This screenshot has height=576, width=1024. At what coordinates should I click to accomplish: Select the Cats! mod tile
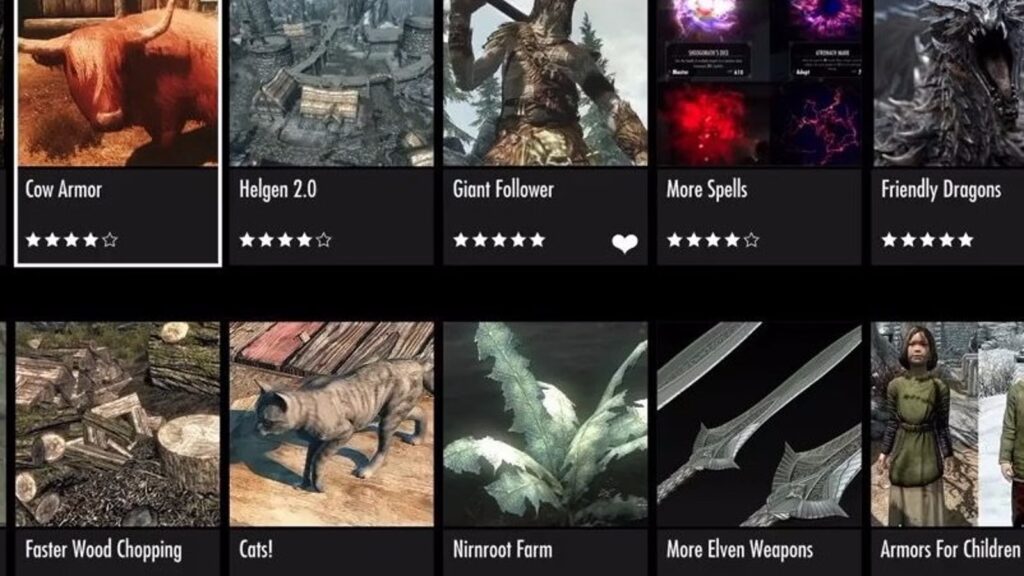coord(332,449)
